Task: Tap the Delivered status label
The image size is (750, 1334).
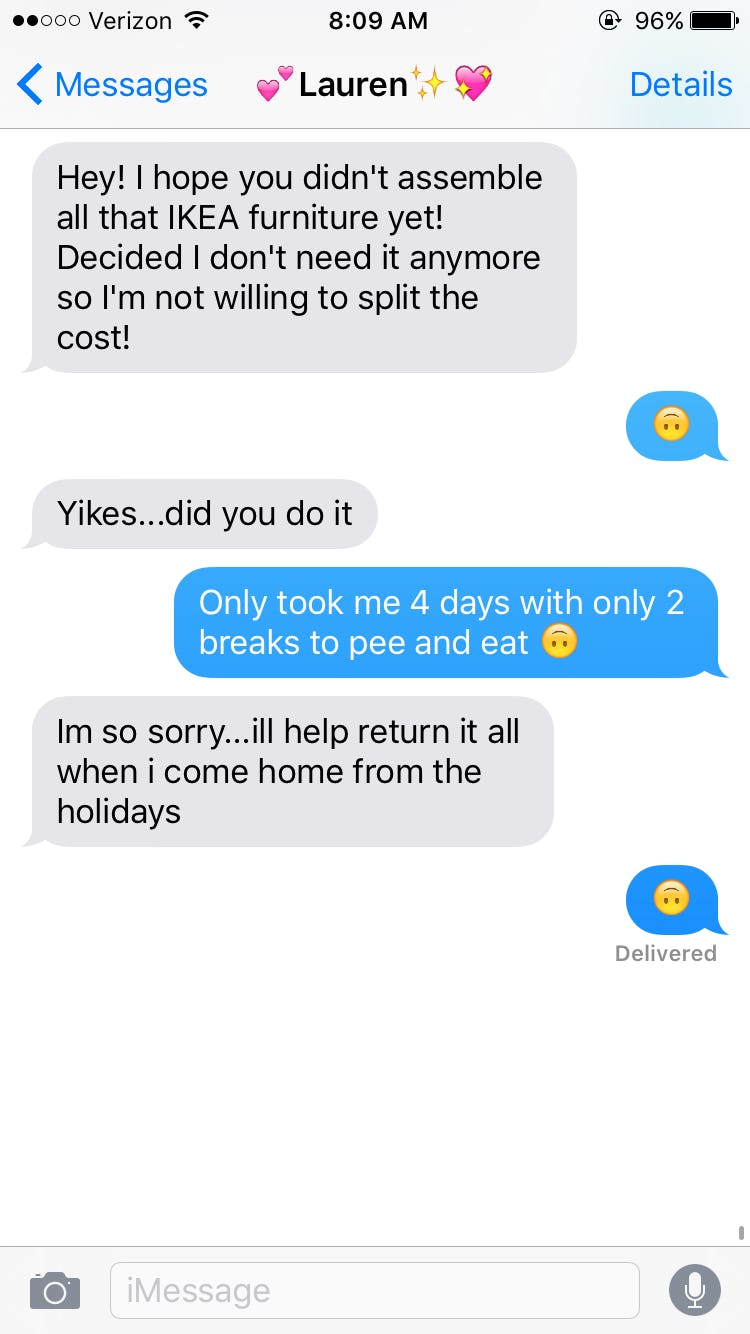Action: (667, 953)
